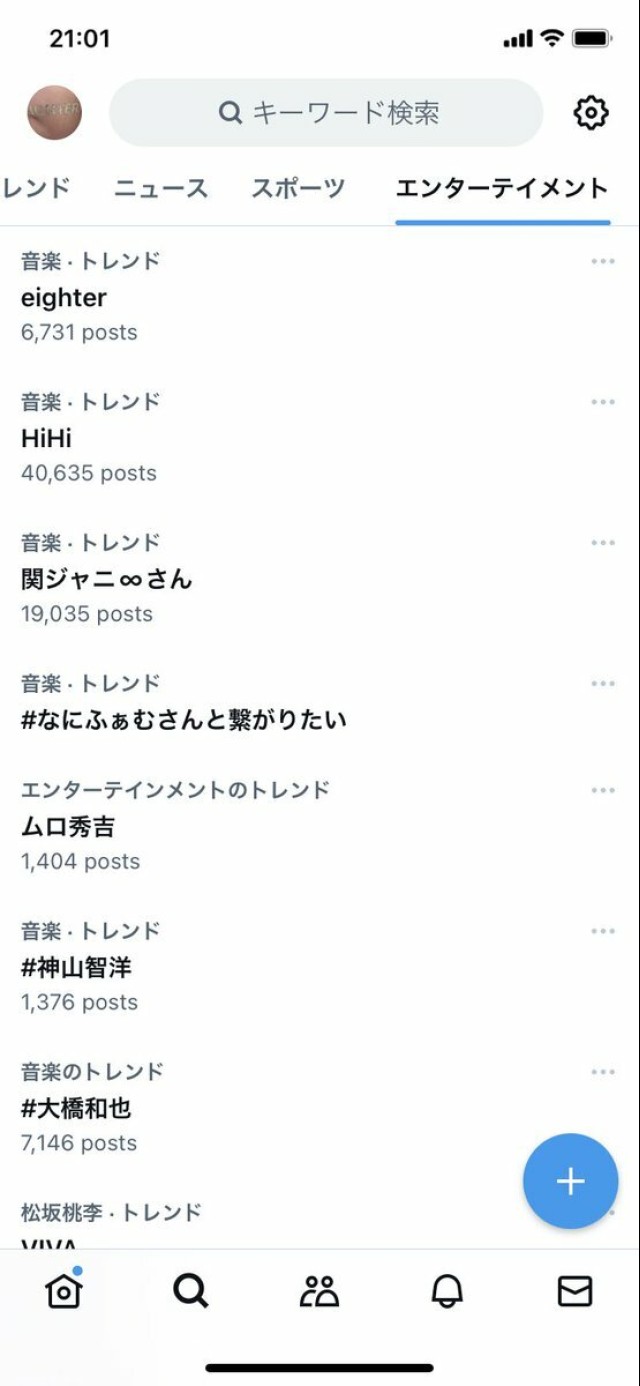Open the eighter trend
The width and height of the screenshot is (640, 1386).
coord(64,298)
